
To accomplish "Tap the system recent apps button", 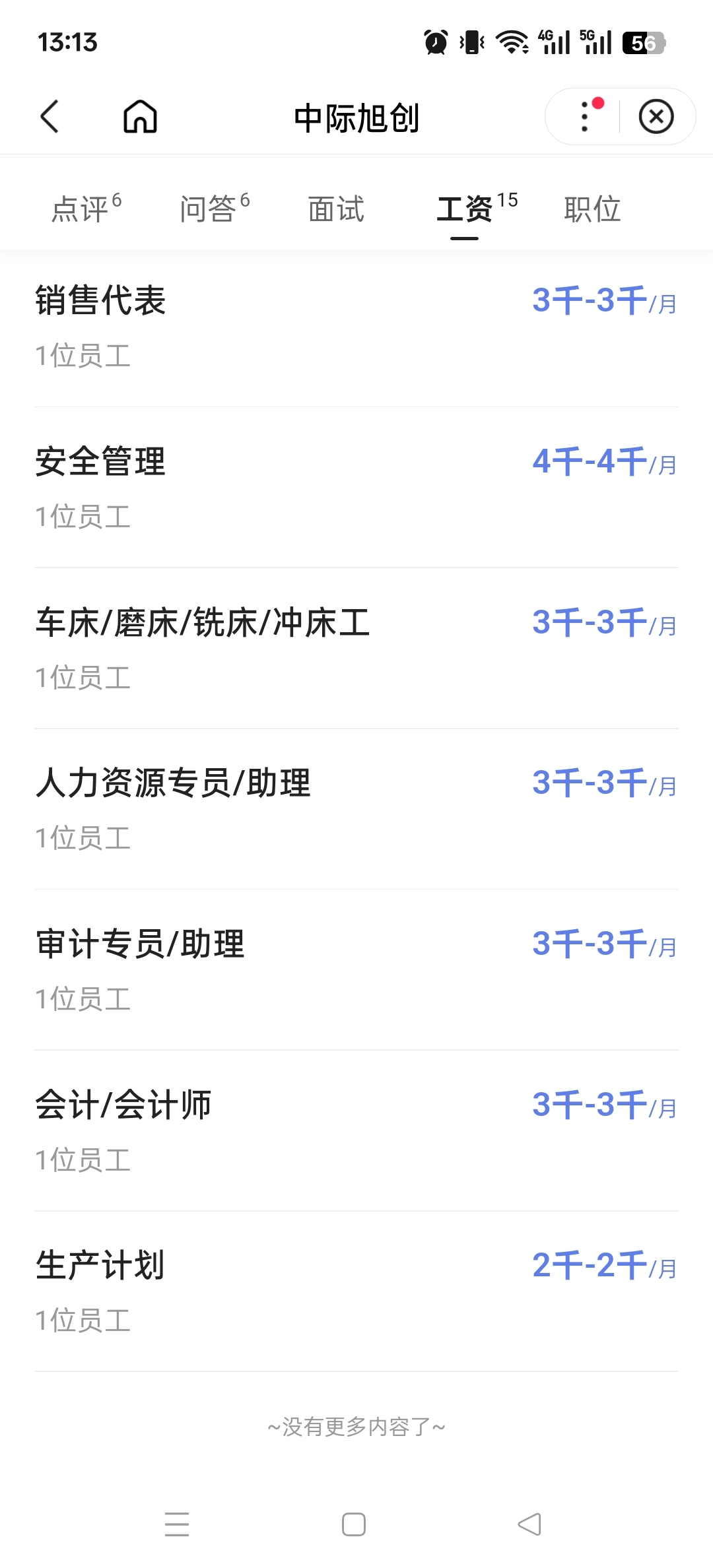I will pos(177,1524).
